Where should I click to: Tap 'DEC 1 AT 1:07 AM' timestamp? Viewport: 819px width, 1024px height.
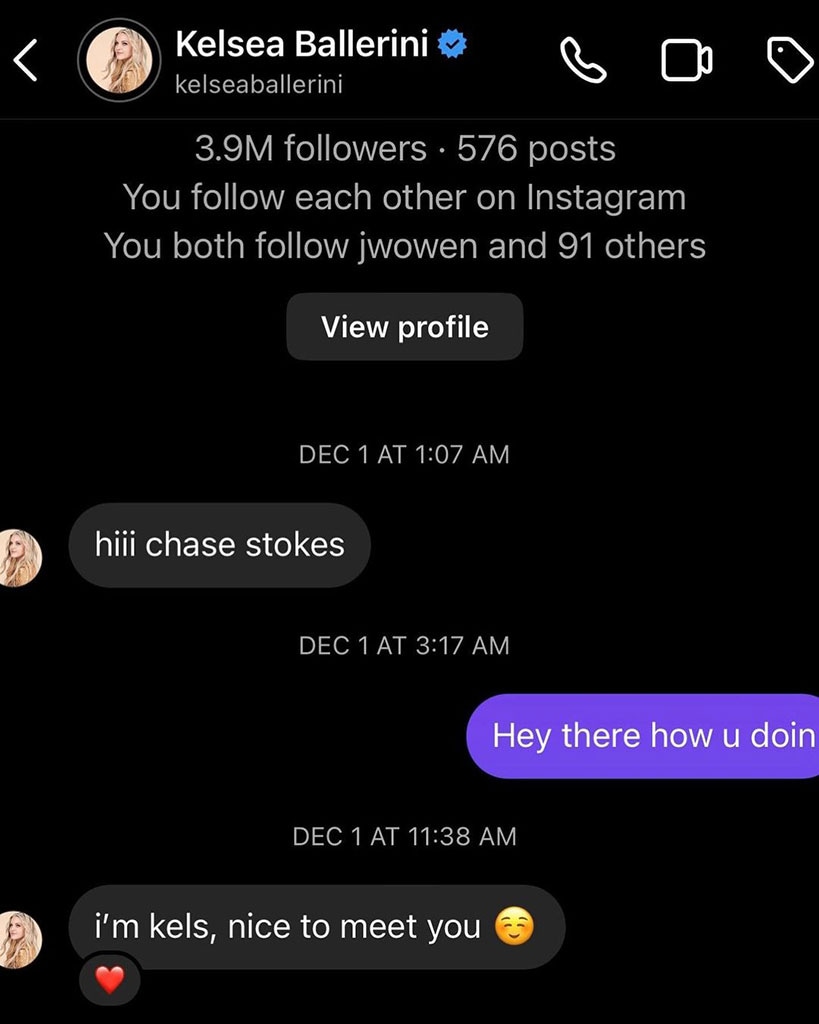tap(404, 454)
